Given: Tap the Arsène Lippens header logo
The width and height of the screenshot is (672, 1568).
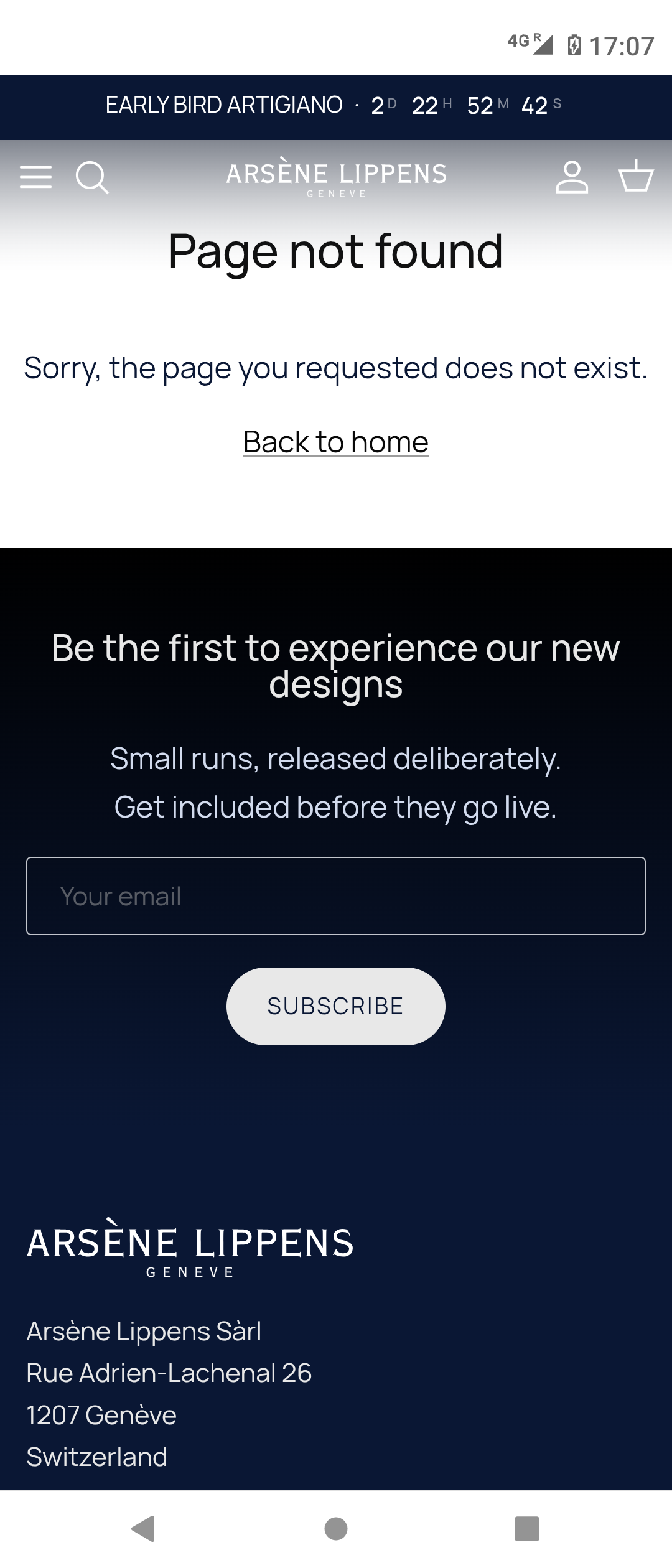Looking at the screenshot, I should click(336, 178).
